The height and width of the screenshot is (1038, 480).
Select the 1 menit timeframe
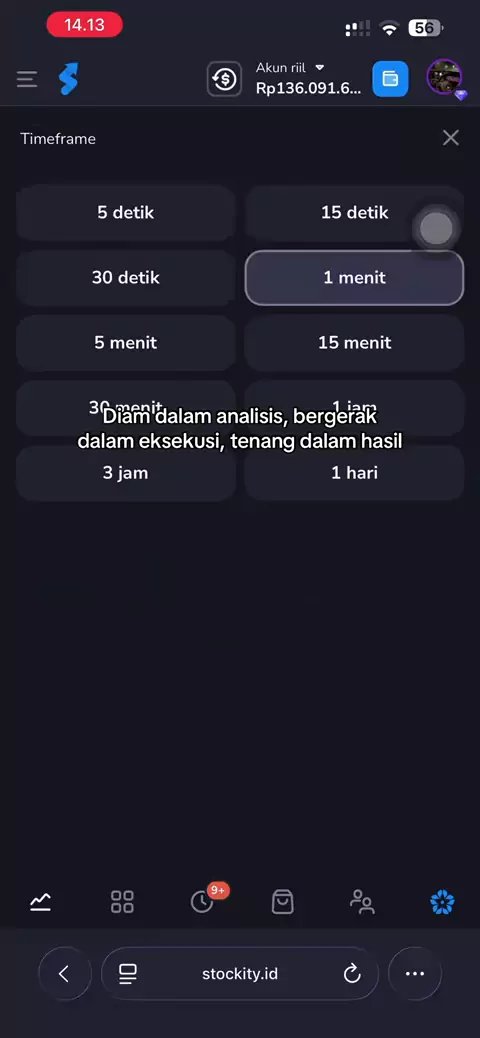pyautogui.click(x=354, y=277)
